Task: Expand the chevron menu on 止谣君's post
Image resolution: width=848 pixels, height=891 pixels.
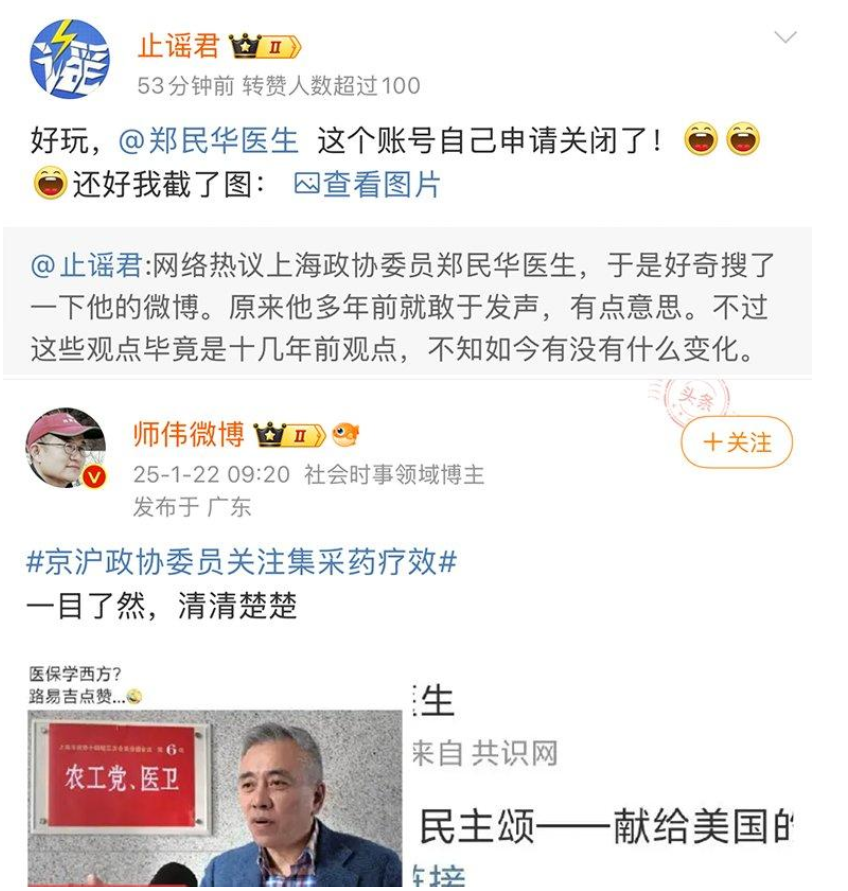Action: pyautogui.click(x=786, y=38)
